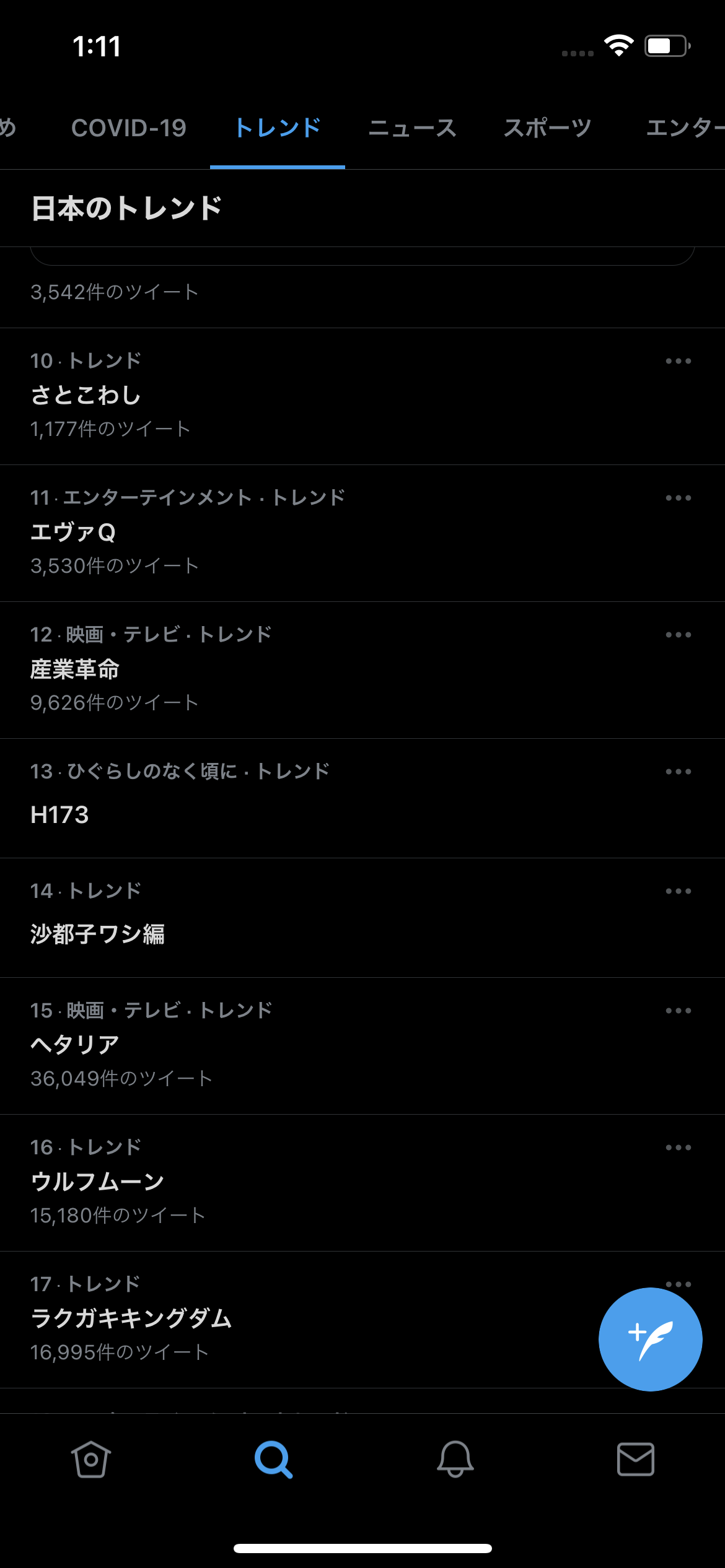The width and height of the screenshot is (725, 1568).
Task: Open more options for H173
Action: point(679,772)
